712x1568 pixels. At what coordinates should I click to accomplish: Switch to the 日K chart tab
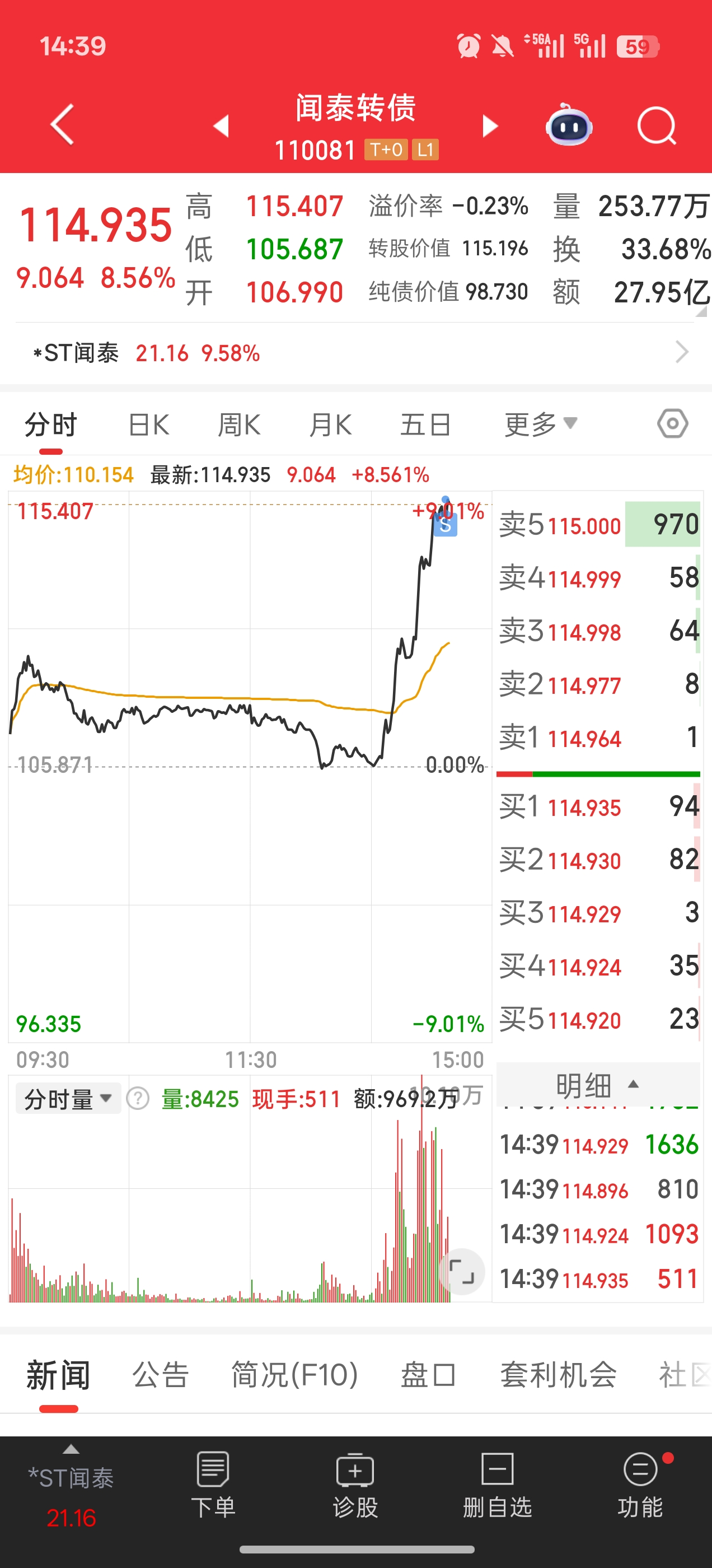148,424
